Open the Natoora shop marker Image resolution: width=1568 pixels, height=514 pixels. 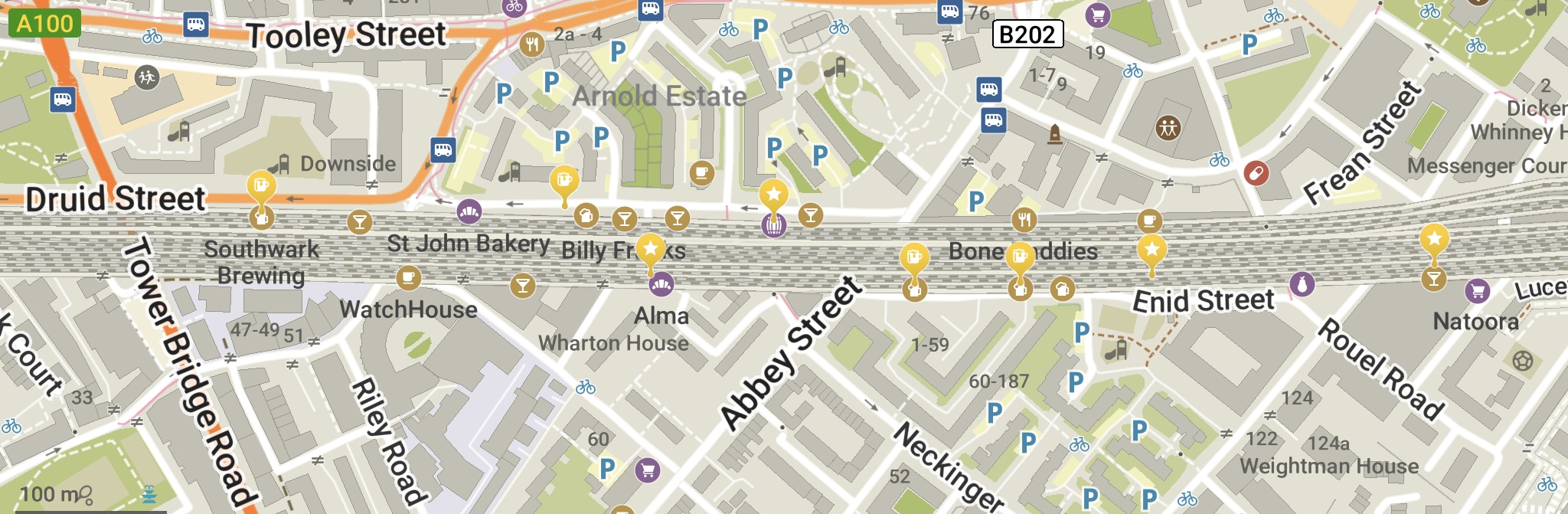click(1477, 291)
